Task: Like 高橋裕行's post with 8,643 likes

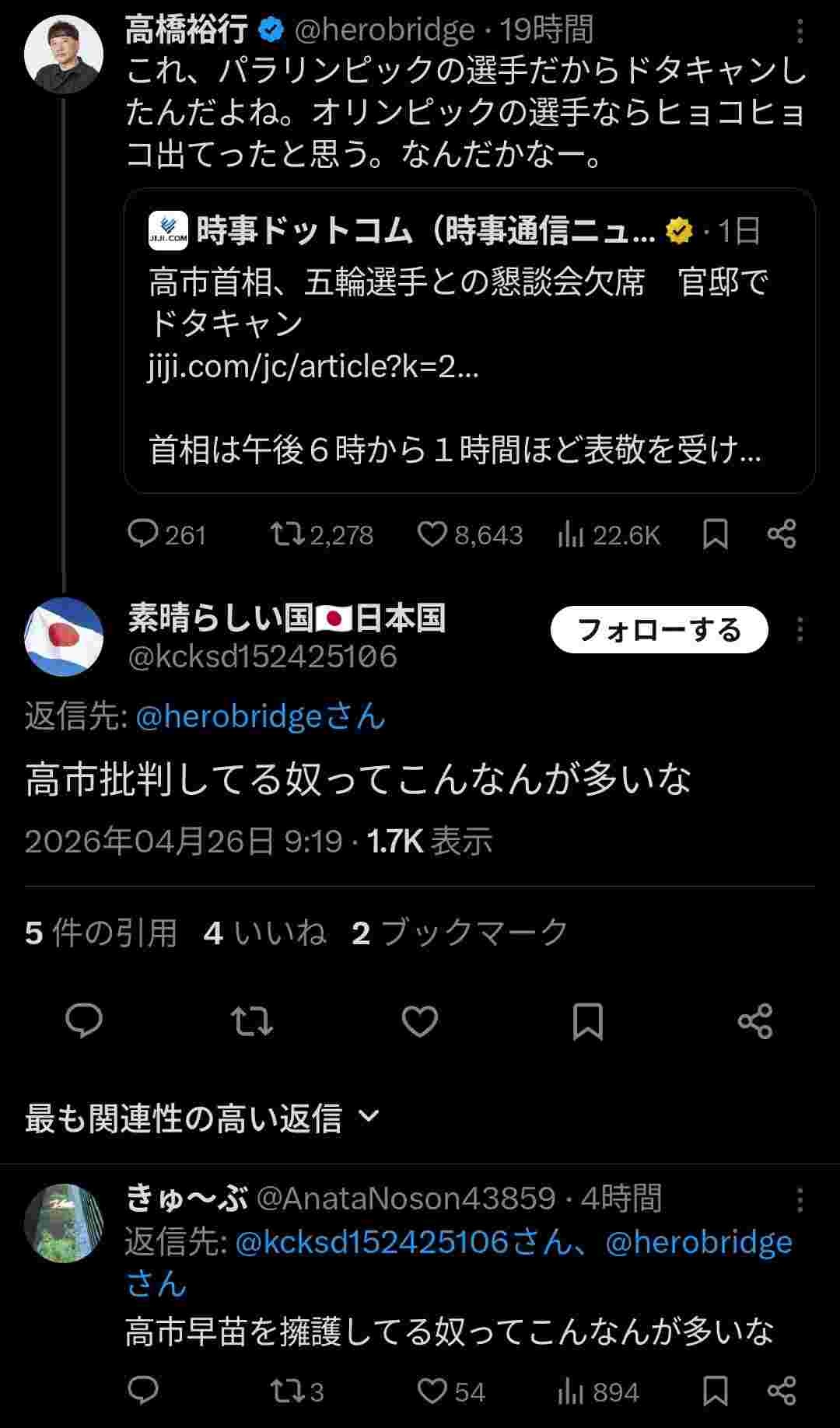Action: [432, 534]
